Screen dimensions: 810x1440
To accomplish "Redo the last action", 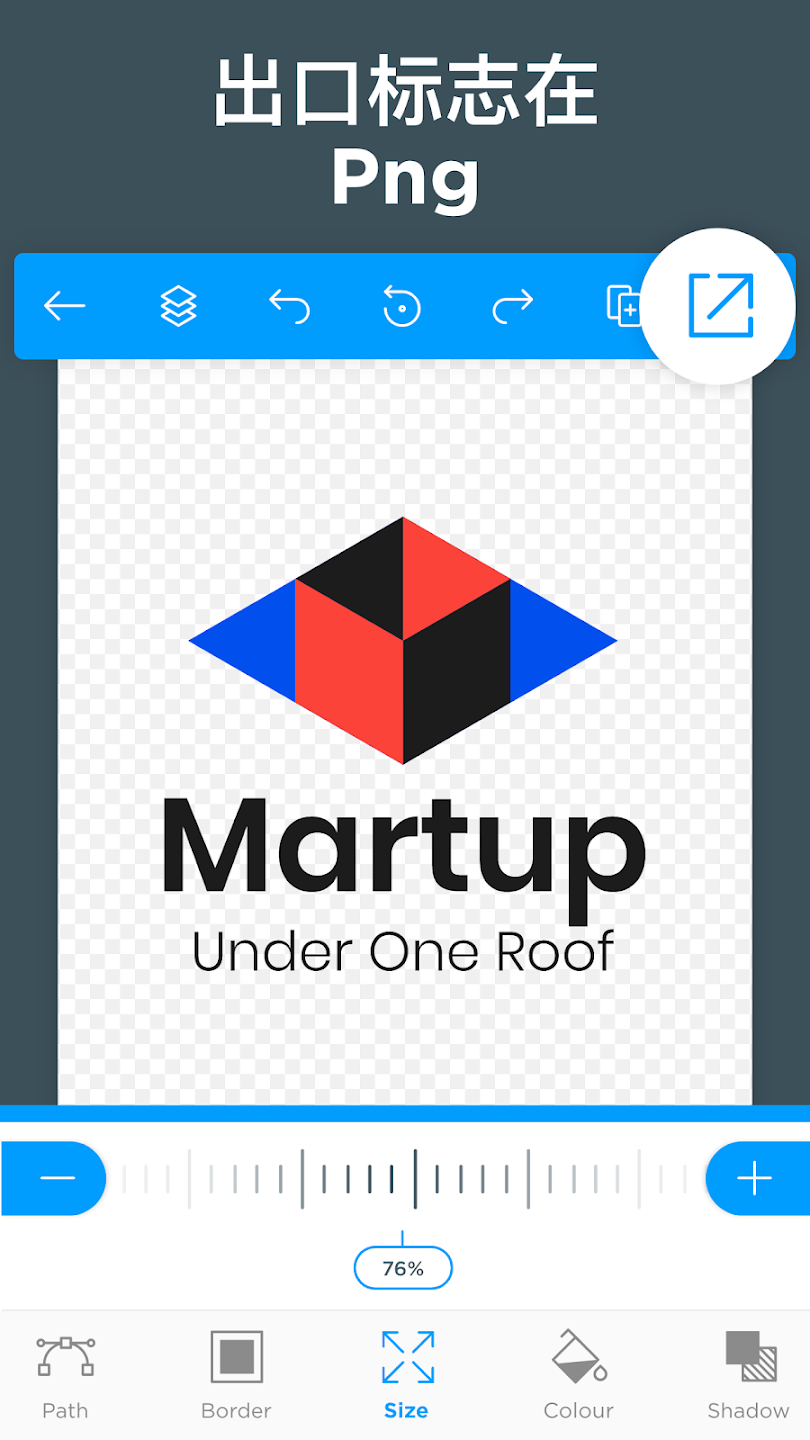I will click(x=513, y=306).
